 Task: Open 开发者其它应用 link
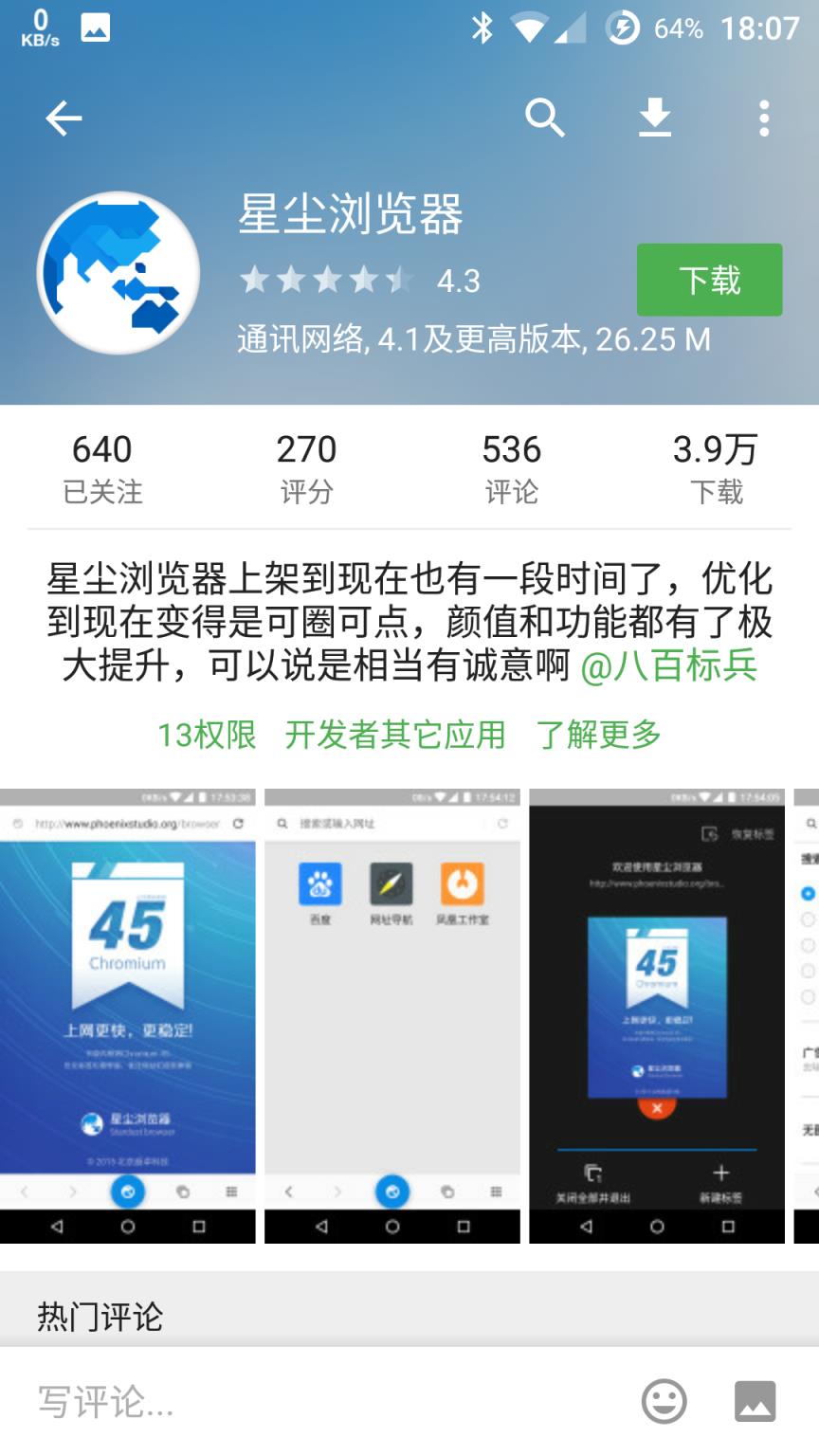(395, 735)
